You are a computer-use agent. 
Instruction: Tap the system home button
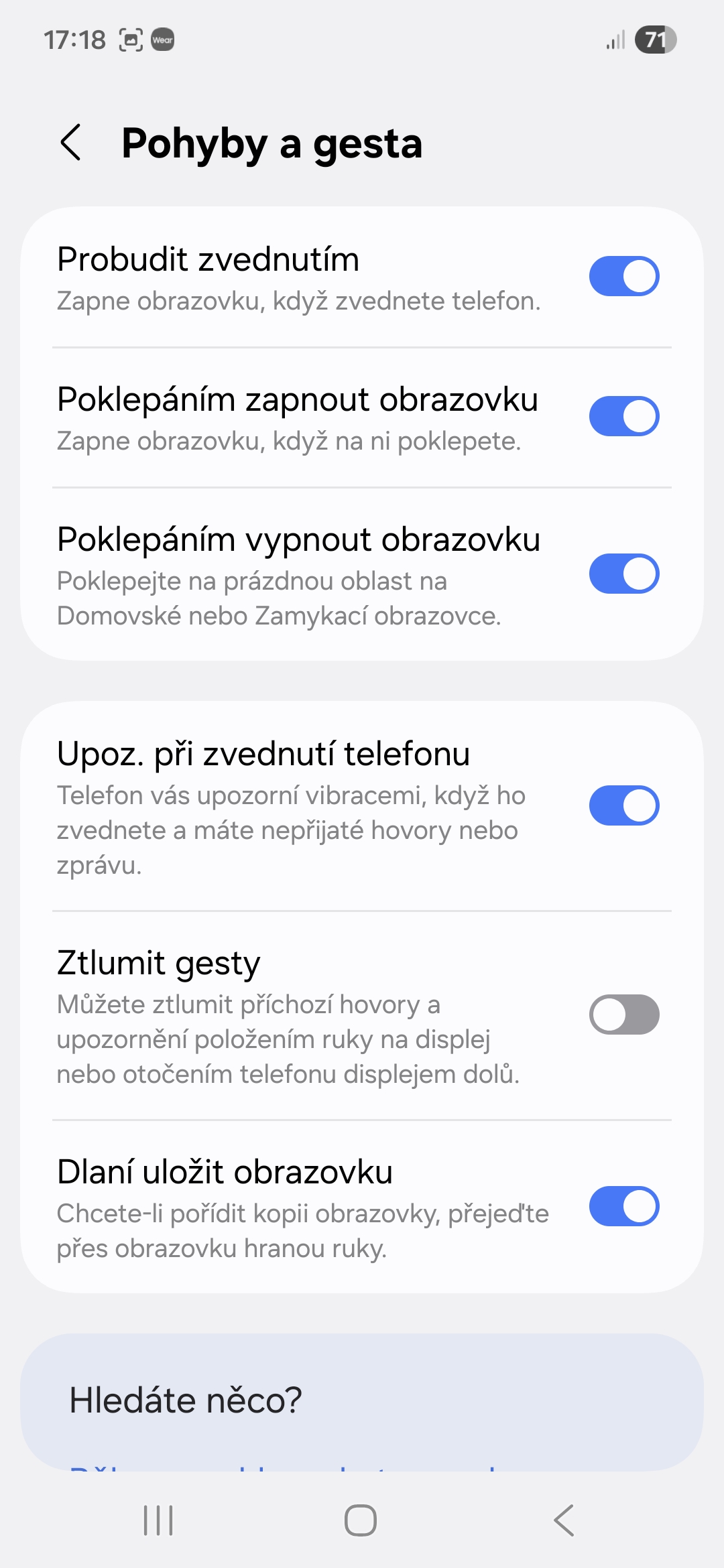tap(361, 1520)
